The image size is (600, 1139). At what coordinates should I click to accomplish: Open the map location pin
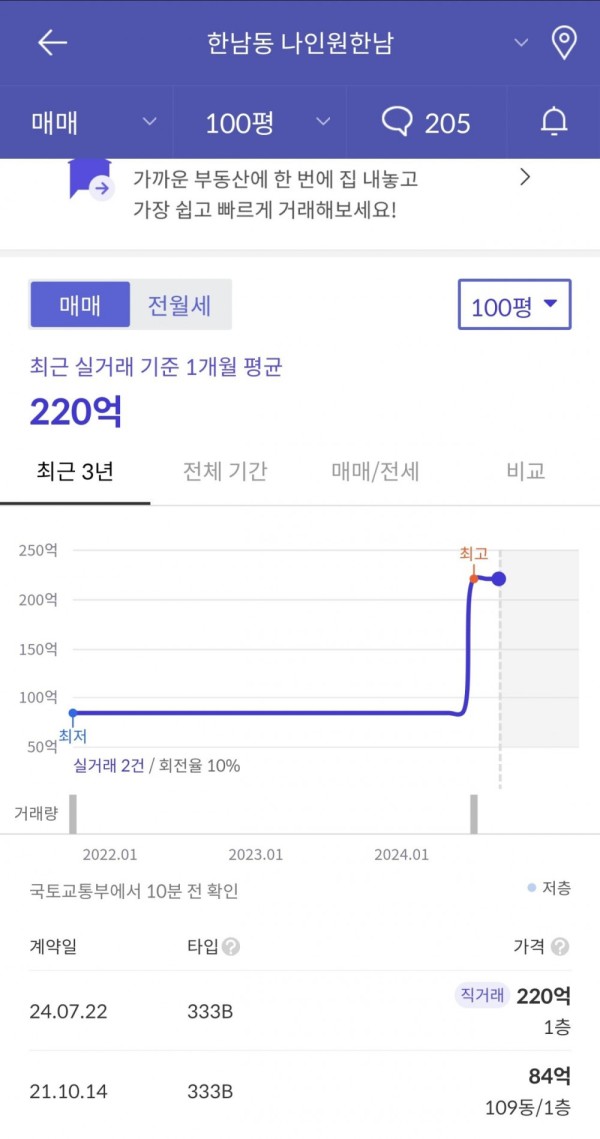[564, 44]
